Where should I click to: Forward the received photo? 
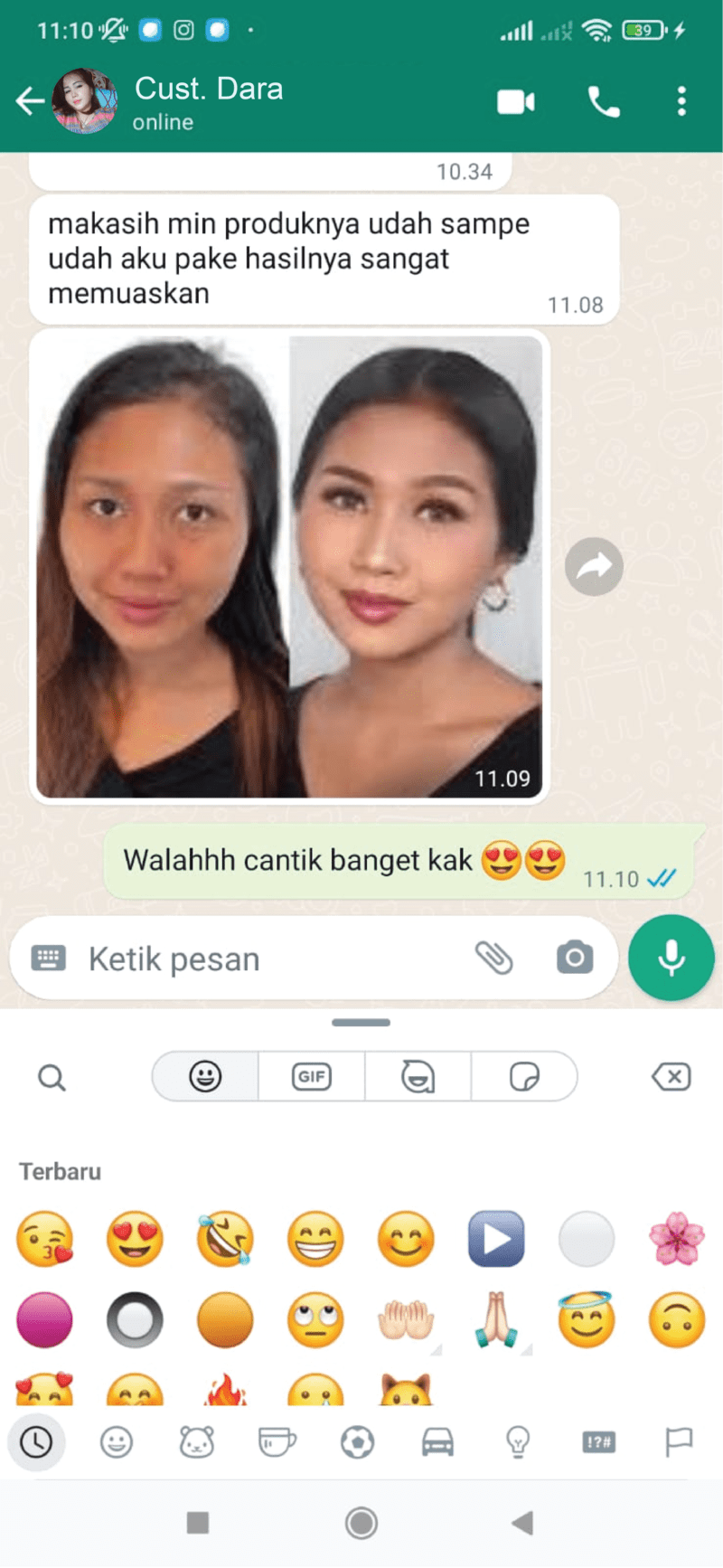point(594,567)
